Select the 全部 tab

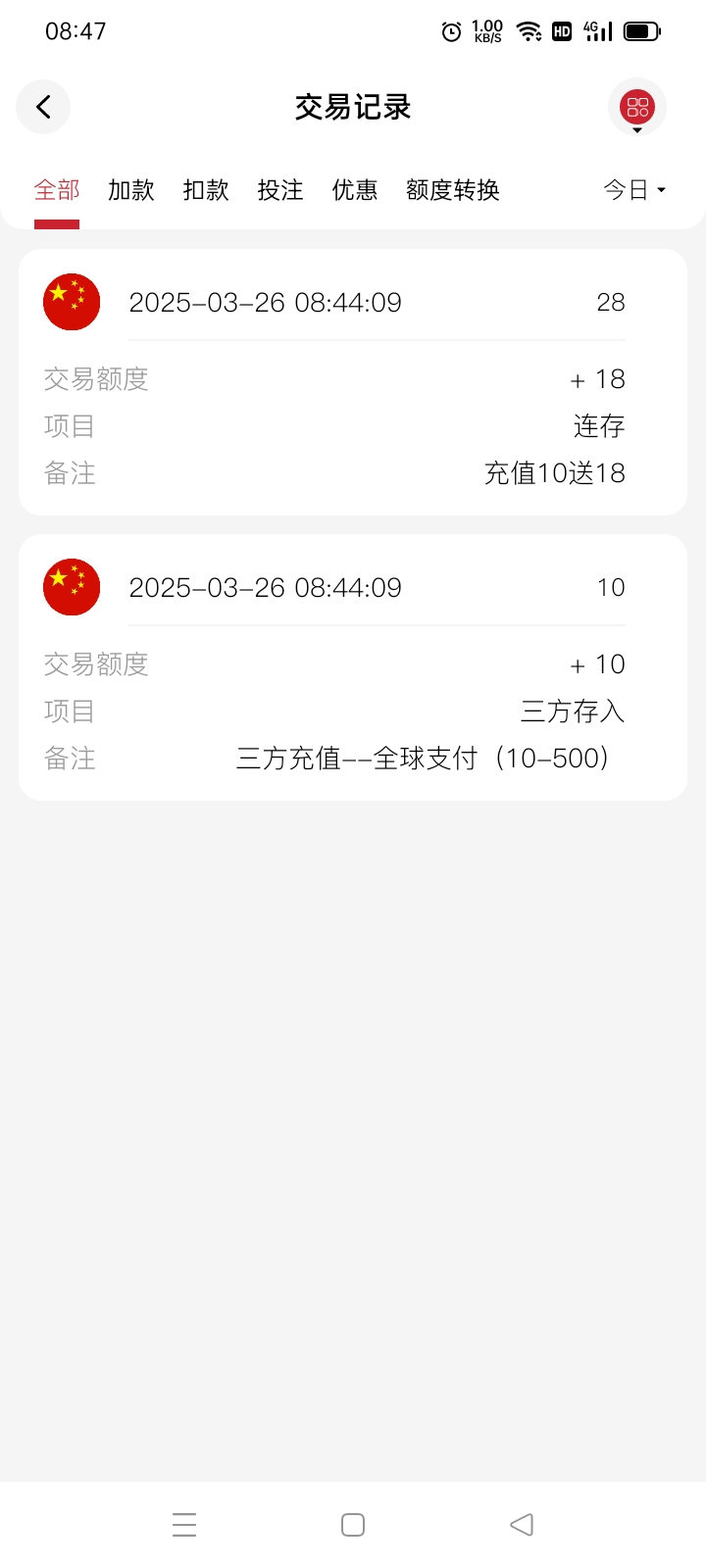click(57, 190)
